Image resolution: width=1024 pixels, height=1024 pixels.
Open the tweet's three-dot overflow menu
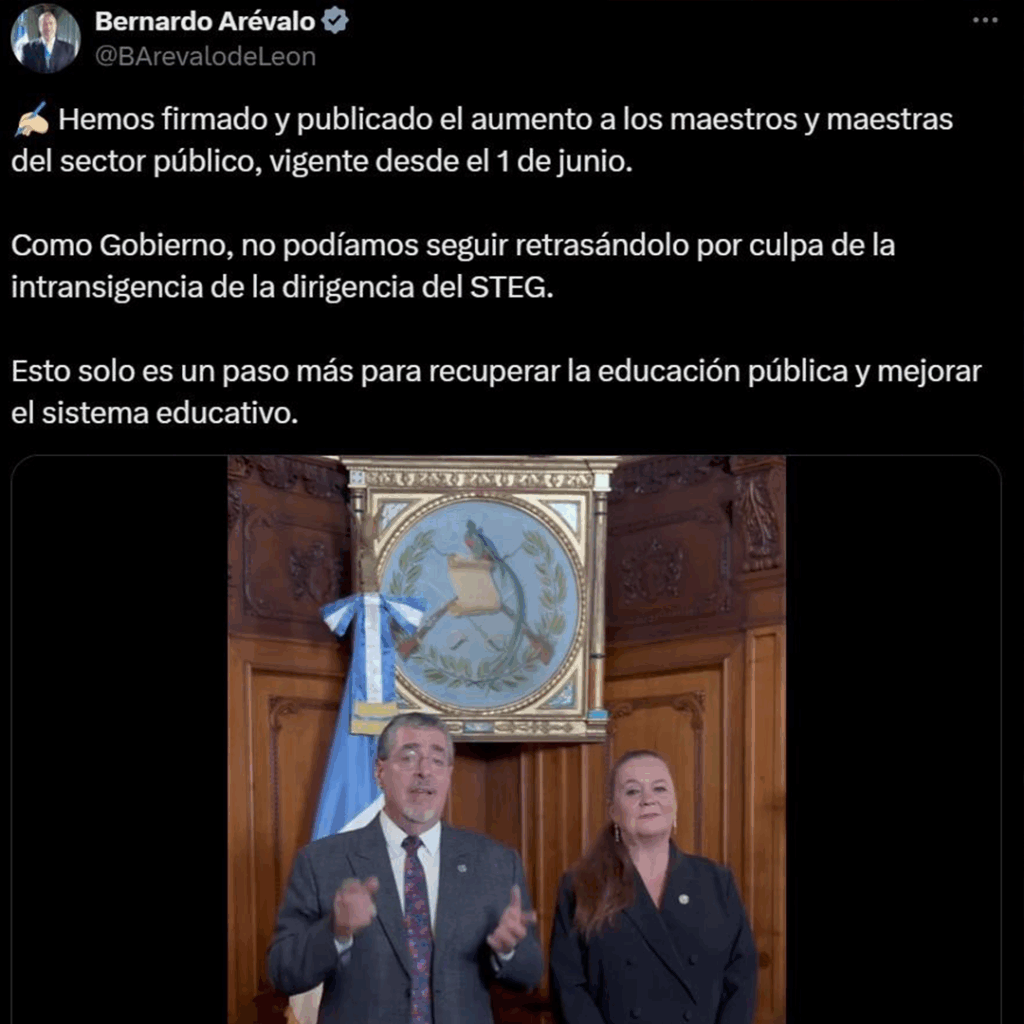(x=985, y=21)
